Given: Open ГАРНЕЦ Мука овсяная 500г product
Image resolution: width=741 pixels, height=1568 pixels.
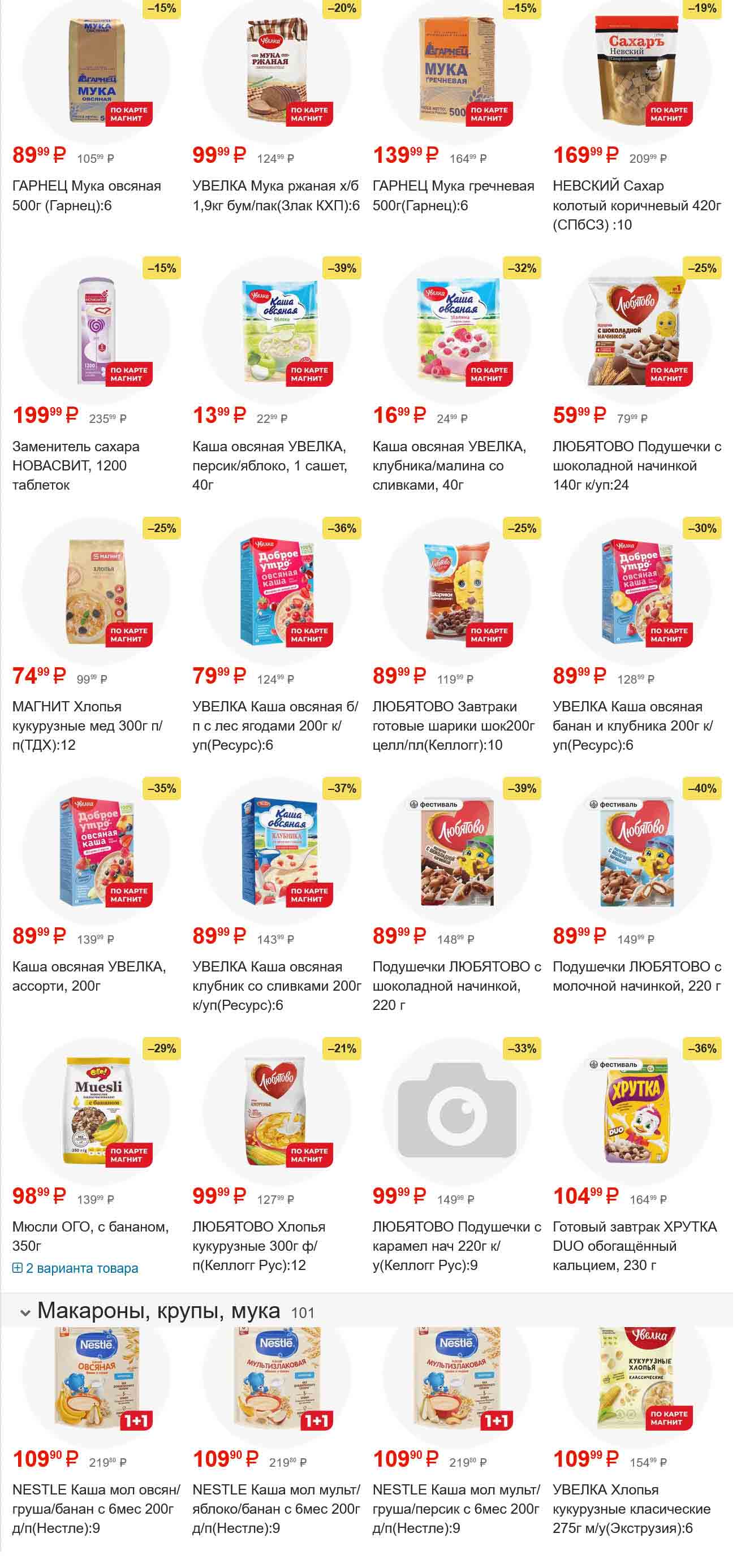Looking at the screenshot, I should click(x=87, y=195).
